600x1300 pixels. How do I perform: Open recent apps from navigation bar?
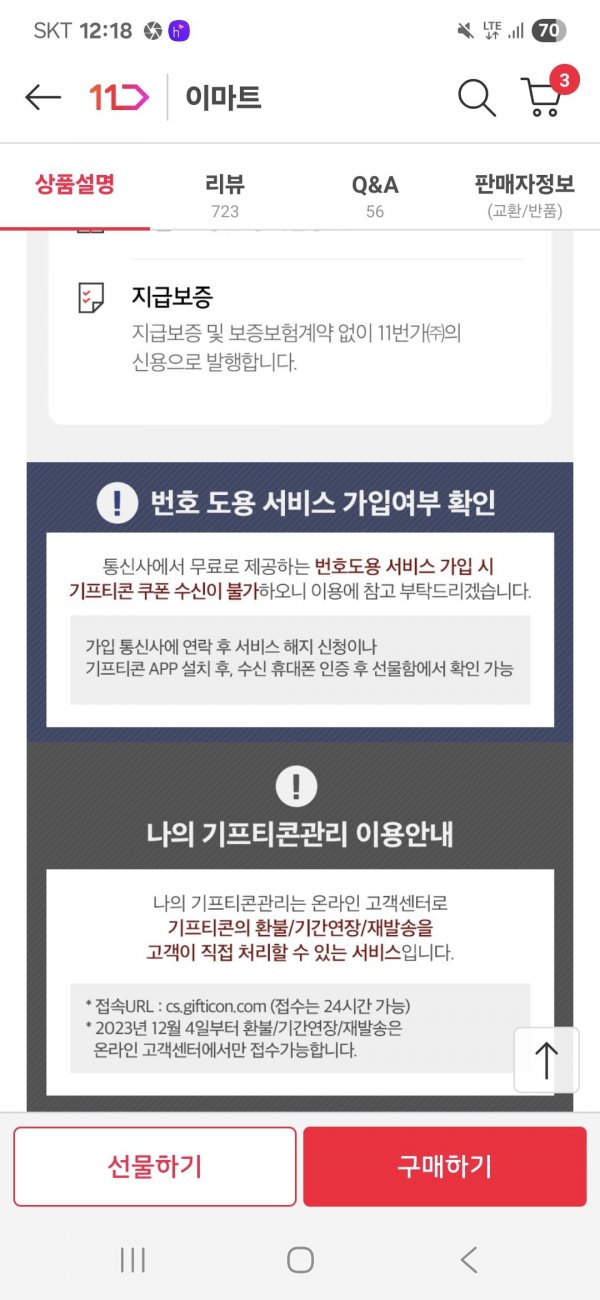pos(133,1260)
